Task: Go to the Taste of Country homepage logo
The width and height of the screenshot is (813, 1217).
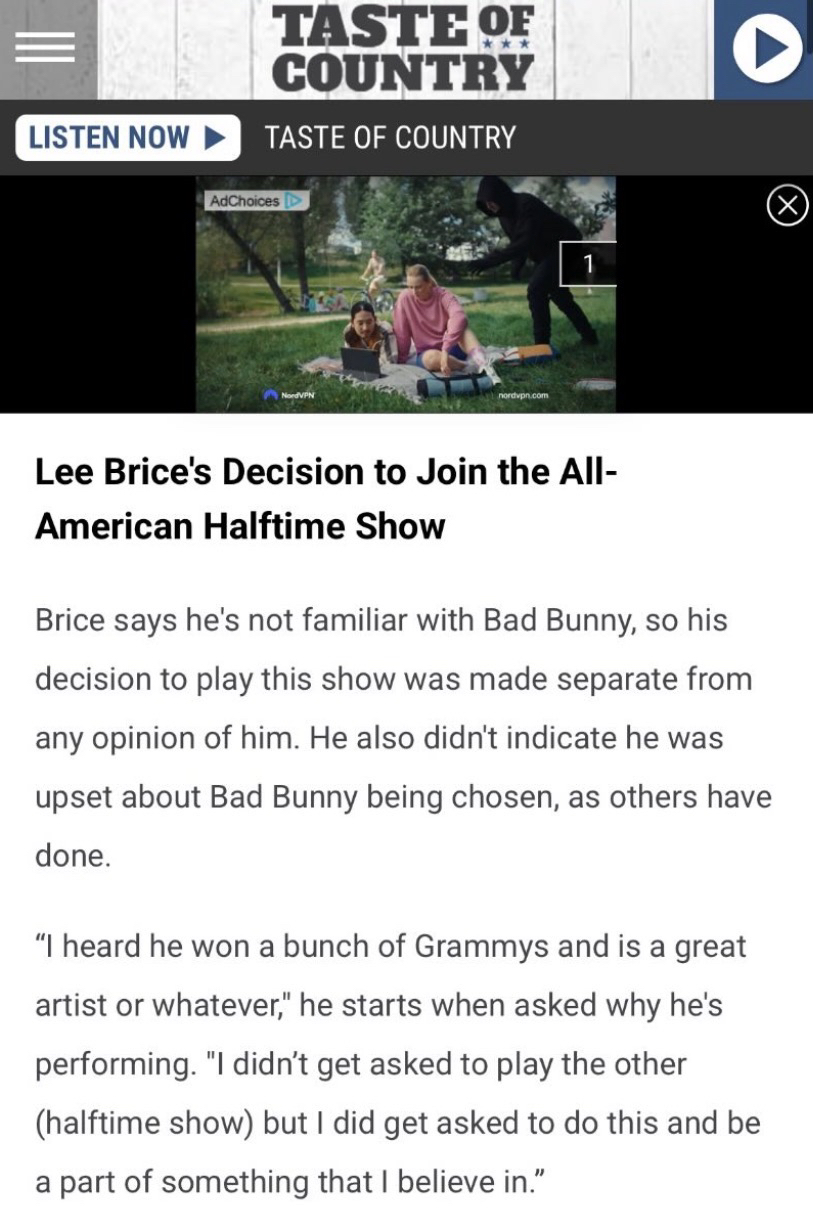Action: (402, 48)
